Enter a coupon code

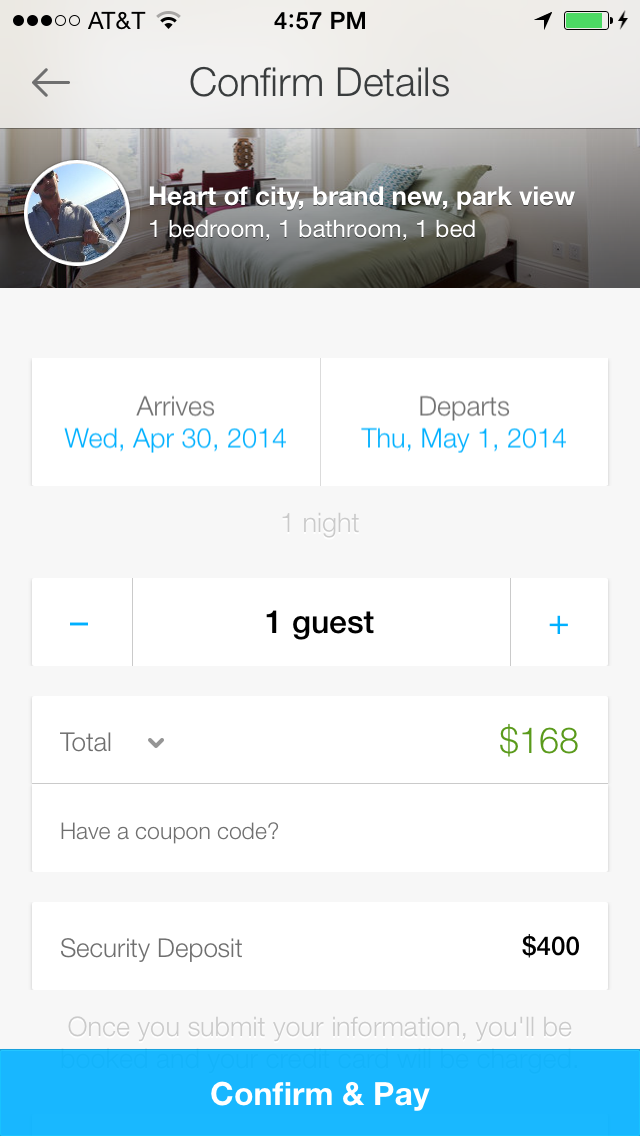pyautogui.click(x=320, y=831)
